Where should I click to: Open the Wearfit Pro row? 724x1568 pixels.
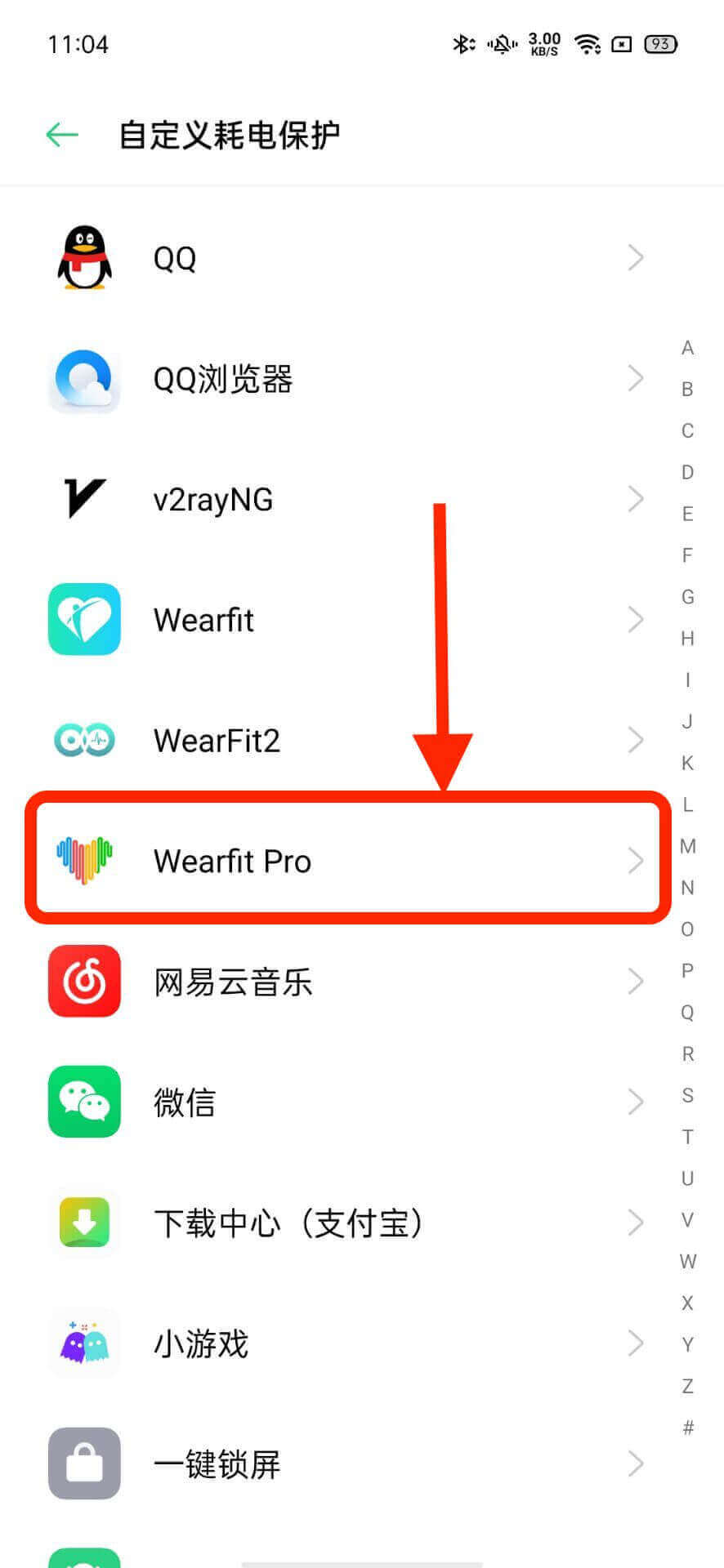(343, 861)
